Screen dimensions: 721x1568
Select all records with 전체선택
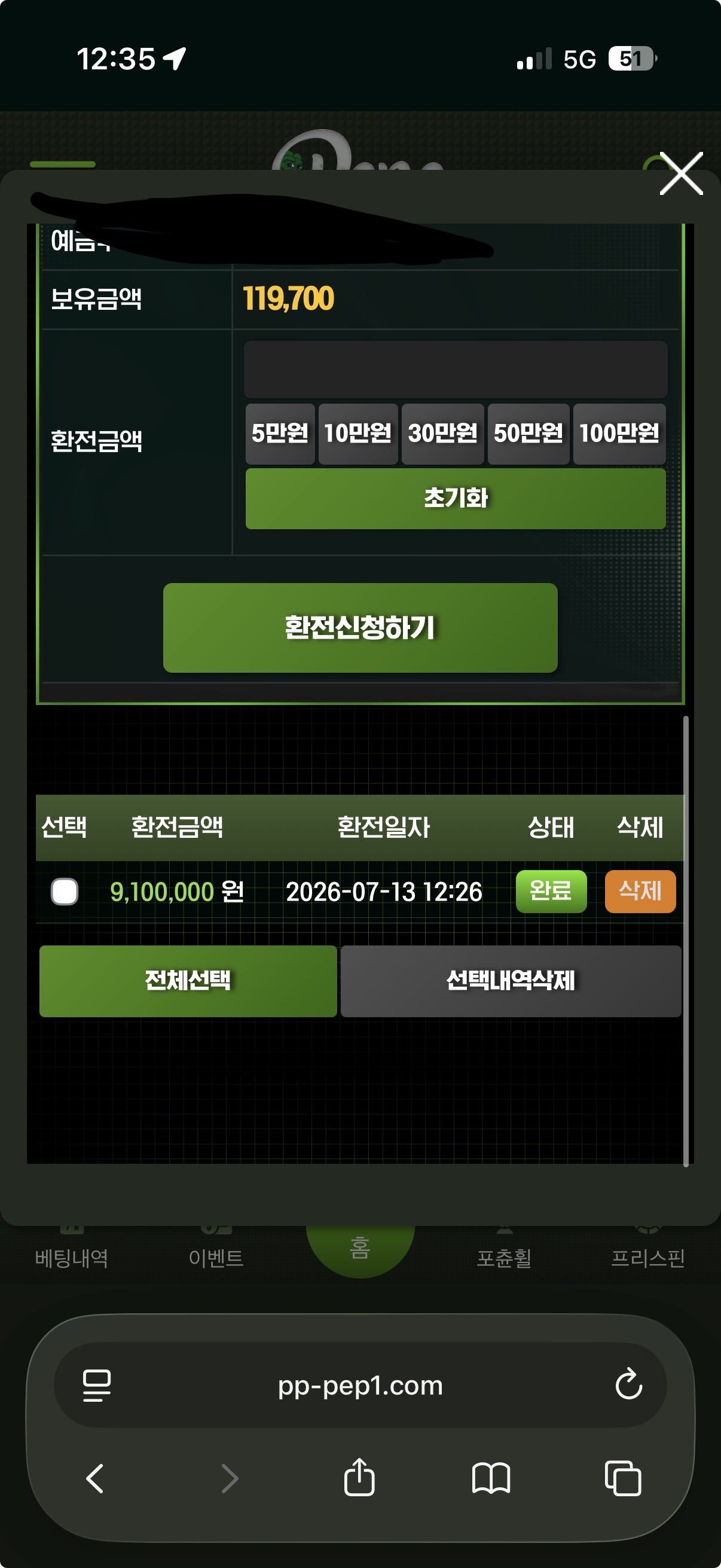pos(188,981)
